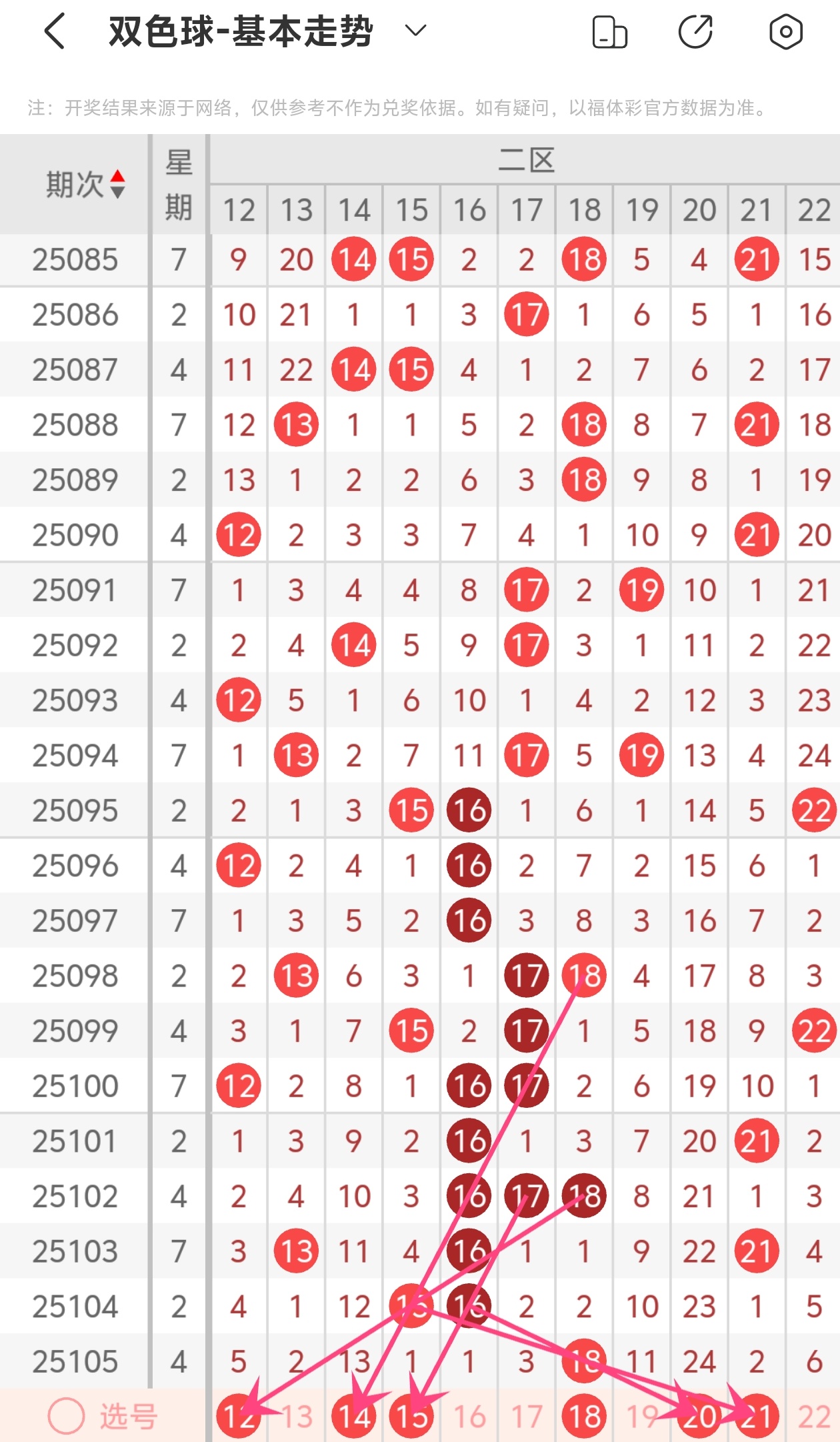This screenshot has height=1442, width=840.
Task: Deselect number 12 in 选号 row
Action: [238, 1416]
